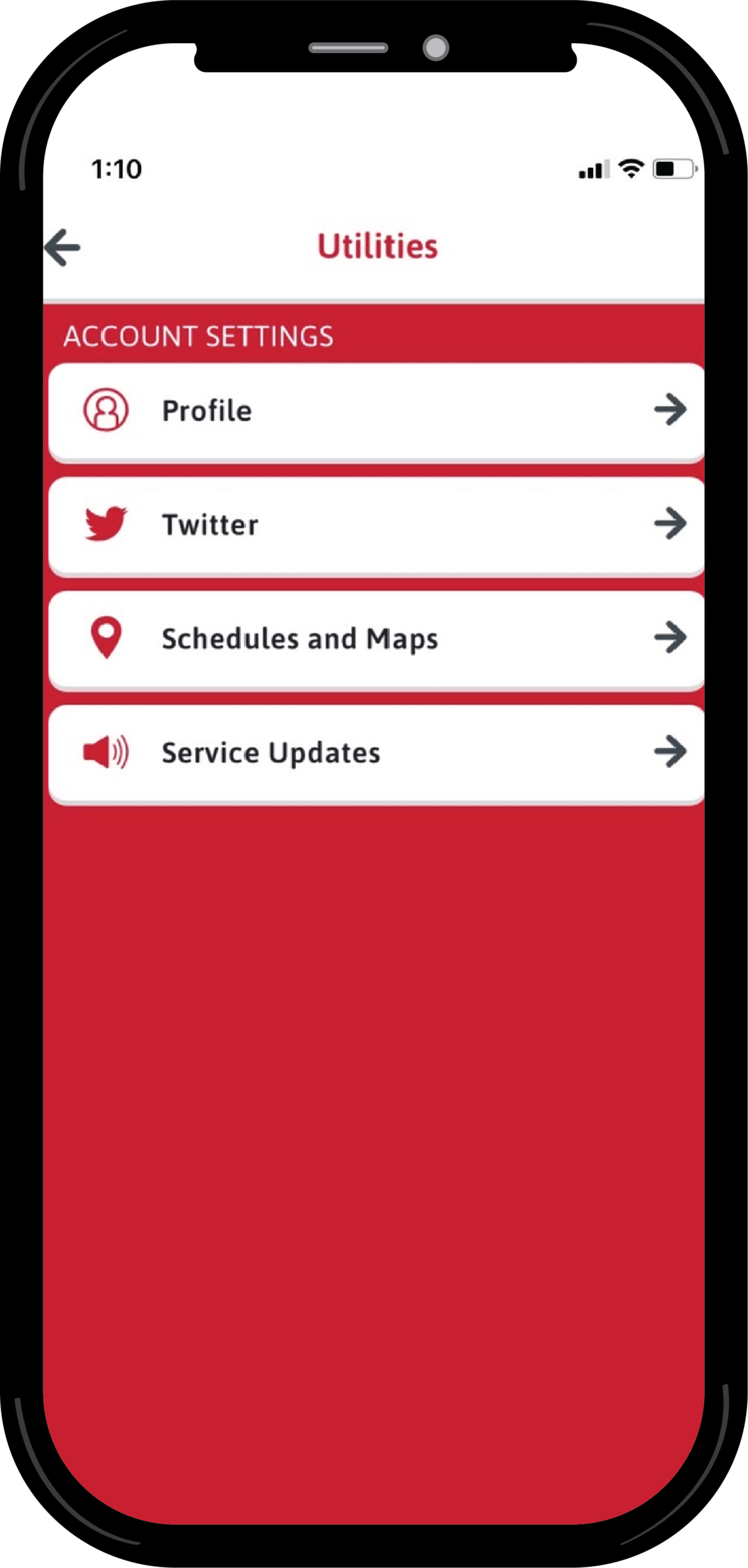
Task: Click the Twitter row label text
Action: 210,524
